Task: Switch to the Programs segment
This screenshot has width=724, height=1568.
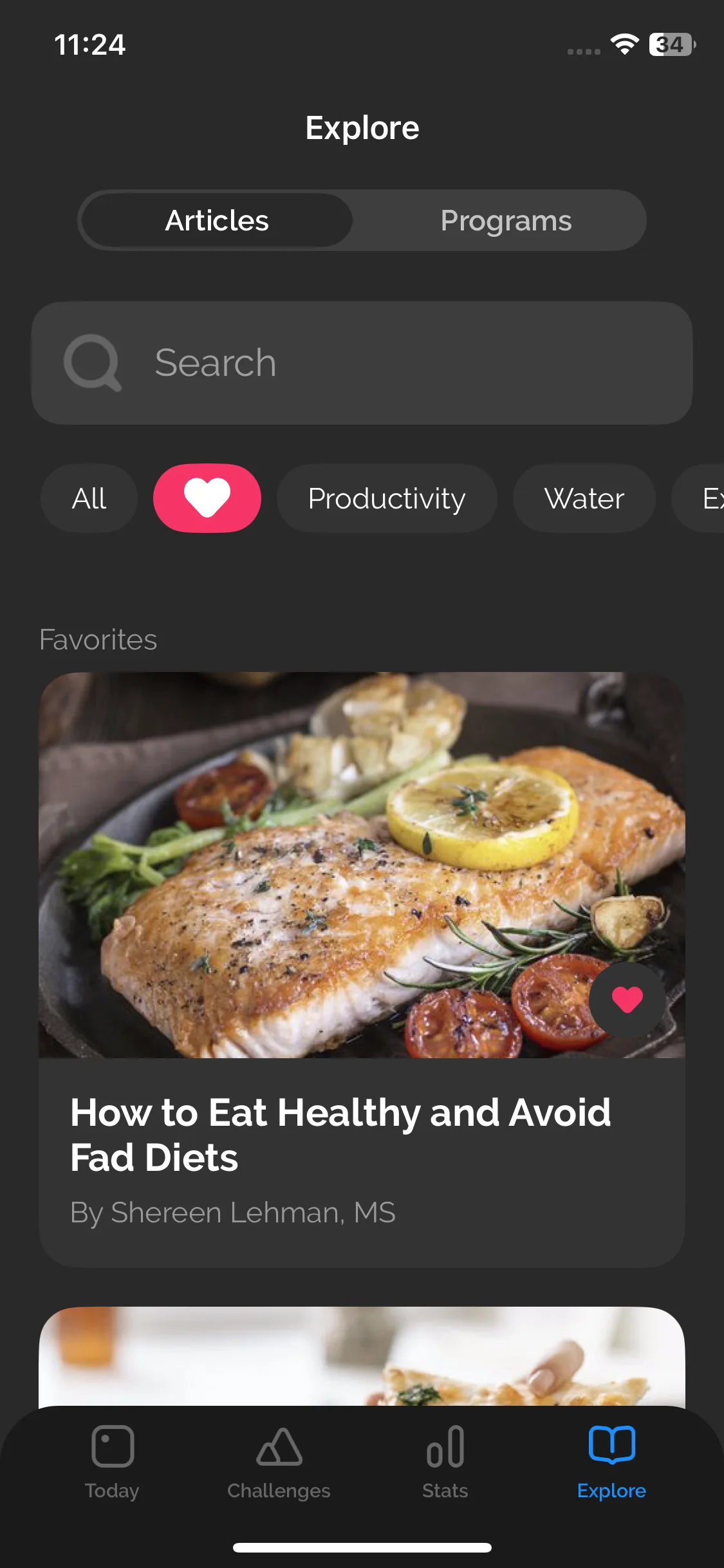Action: tap(506, 221)
